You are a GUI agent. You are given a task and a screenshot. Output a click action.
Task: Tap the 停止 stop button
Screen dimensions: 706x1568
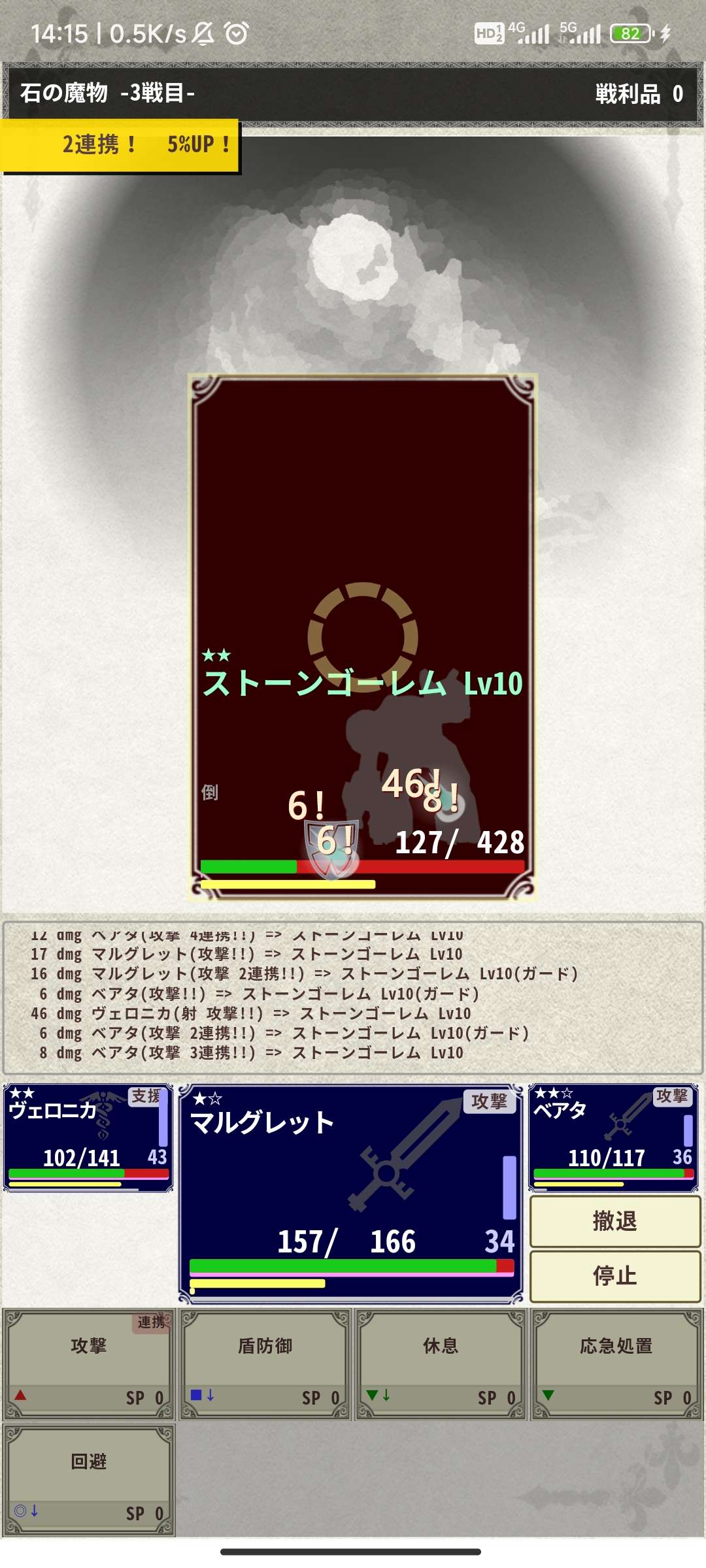(x=614, y=1276)
